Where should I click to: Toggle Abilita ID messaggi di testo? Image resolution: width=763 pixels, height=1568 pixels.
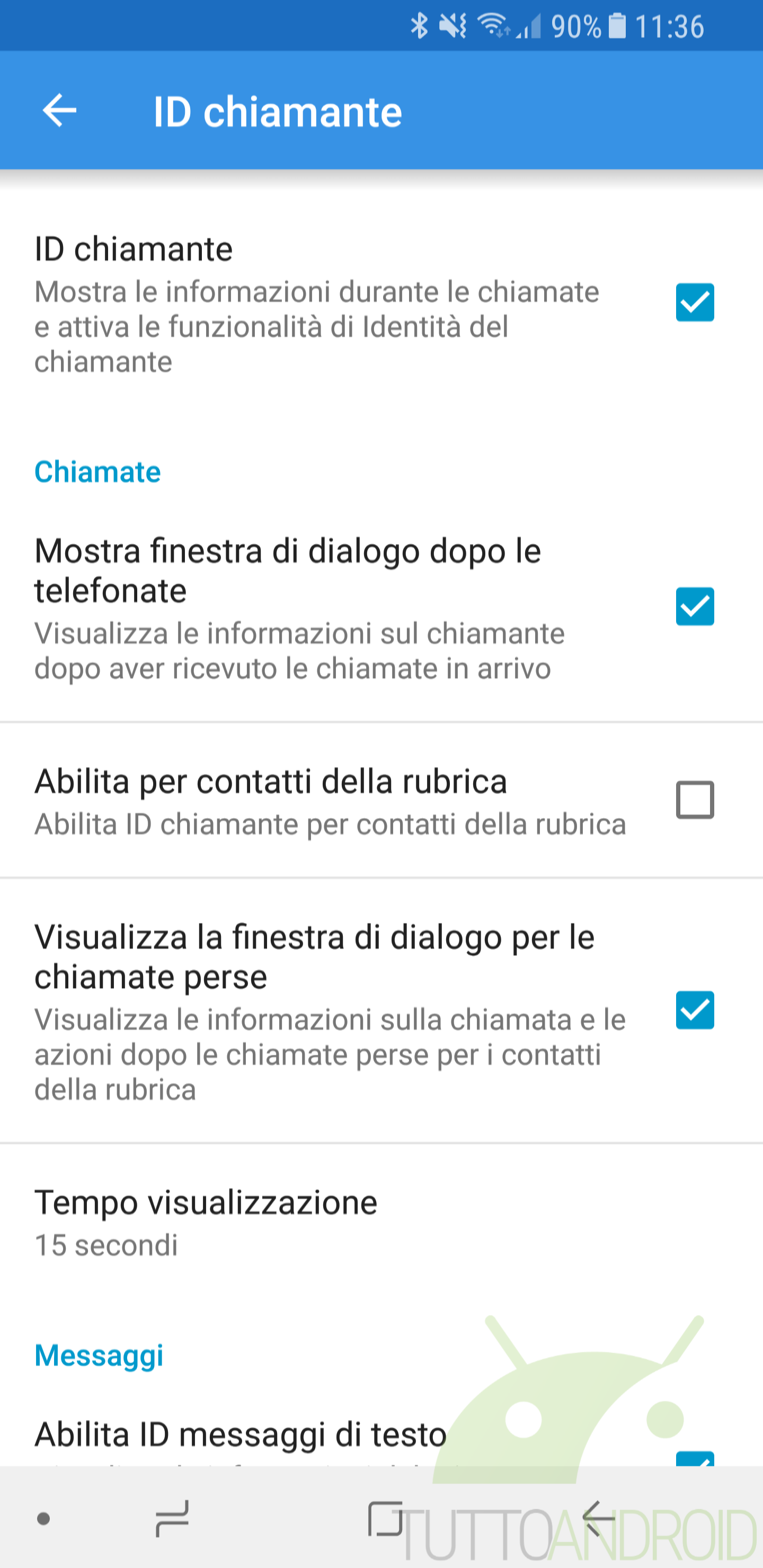point(695,1459)
